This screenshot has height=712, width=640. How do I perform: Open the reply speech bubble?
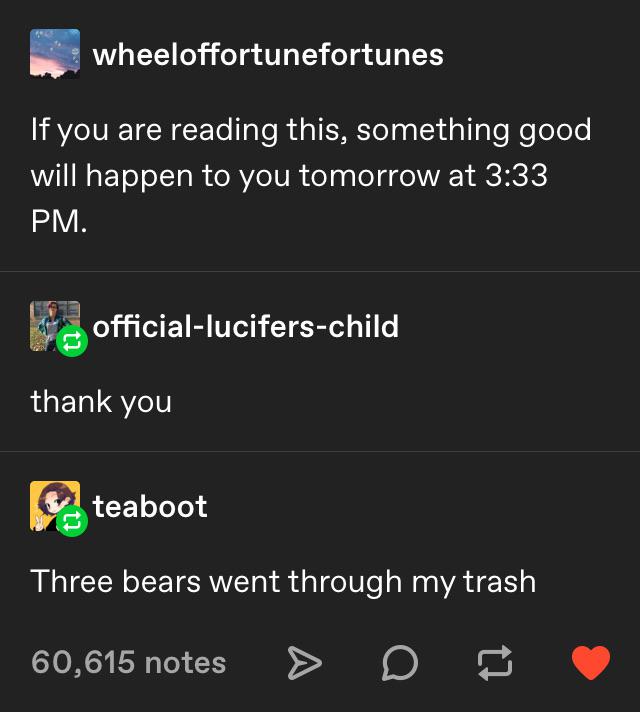click(x=400, y=662)
